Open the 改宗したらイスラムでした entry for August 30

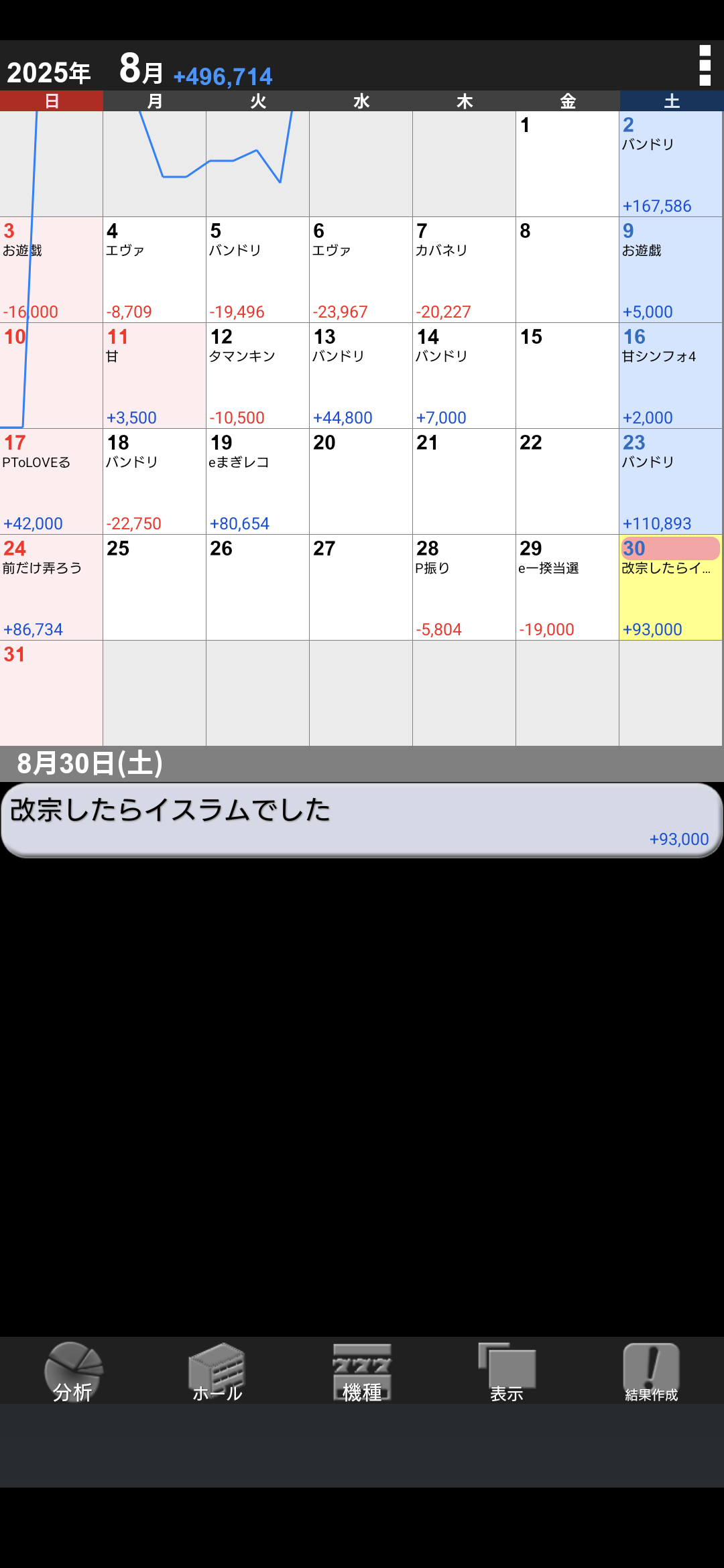click(362, 820)
